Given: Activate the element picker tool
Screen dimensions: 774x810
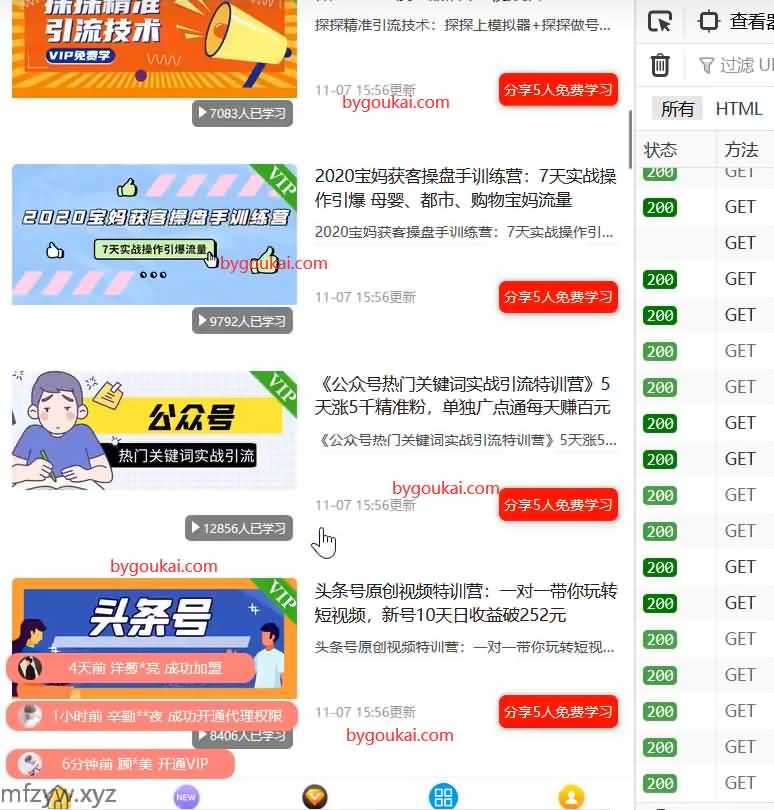Looking at the screenshot, I should click(660, 22).
